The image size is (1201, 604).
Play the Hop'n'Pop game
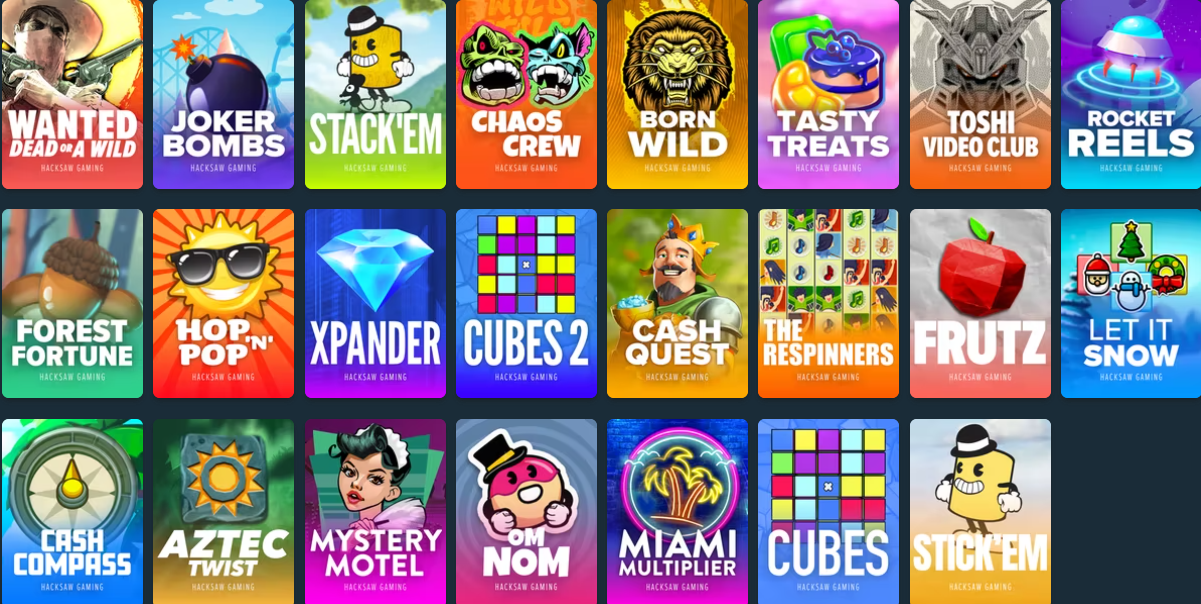(223, 303)
